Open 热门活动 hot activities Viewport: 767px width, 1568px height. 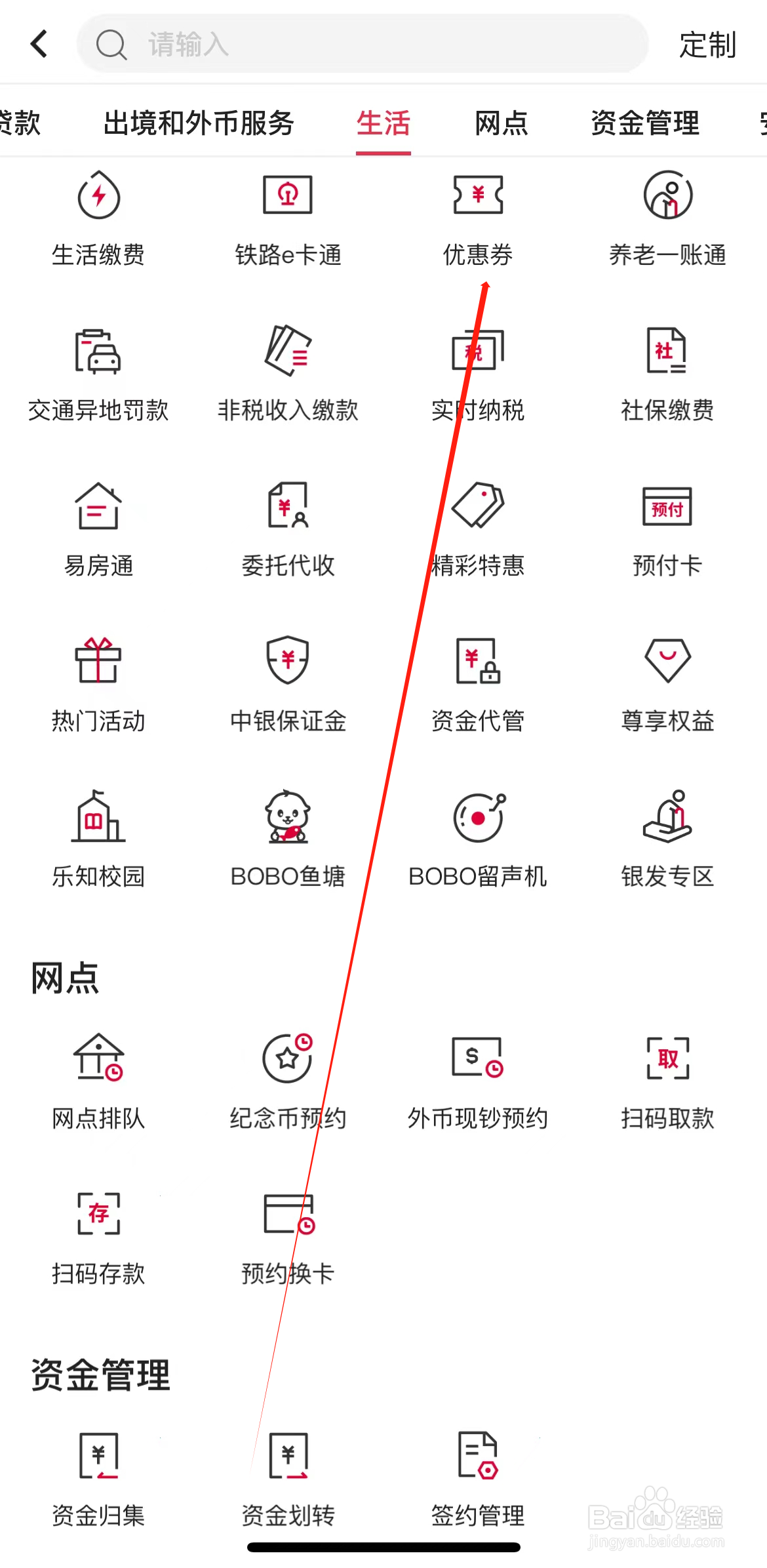[x=98, y=682]
